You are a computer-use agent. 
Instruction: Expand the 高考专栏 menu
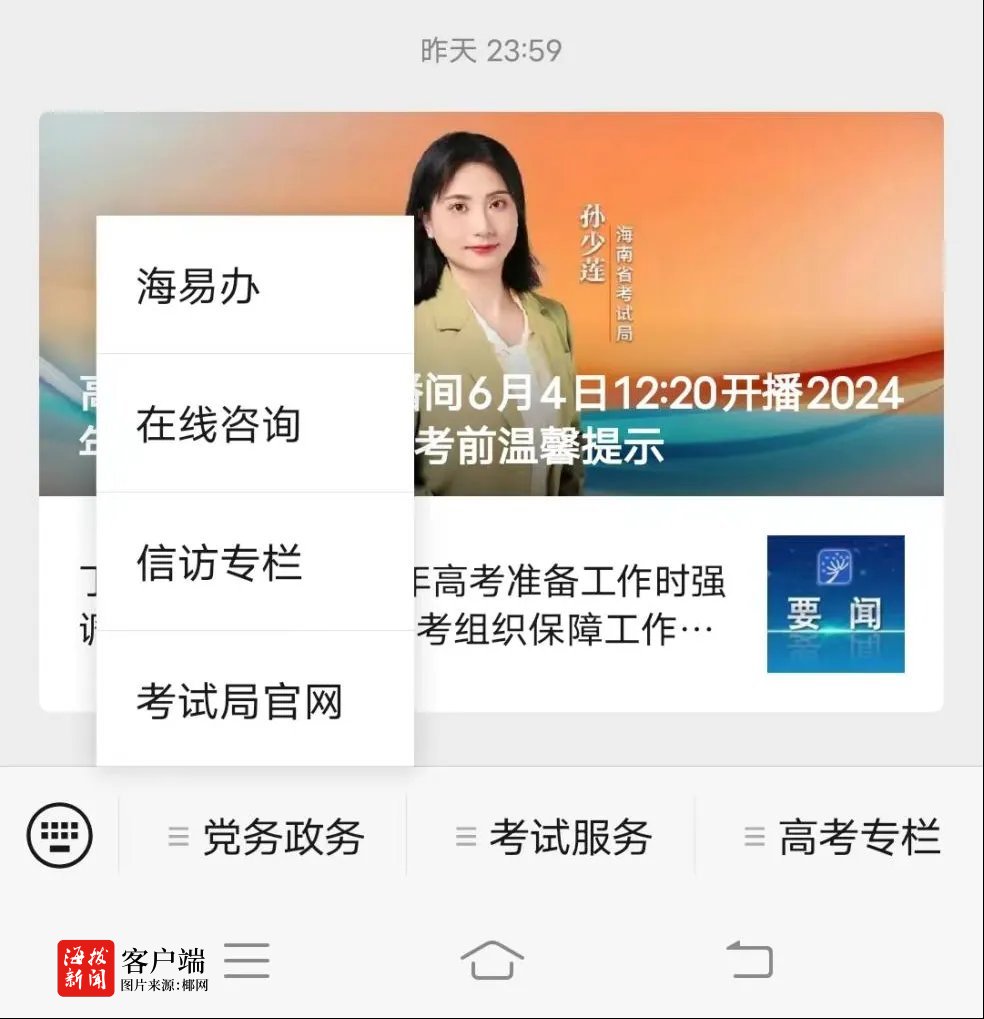tap(842, 837)
